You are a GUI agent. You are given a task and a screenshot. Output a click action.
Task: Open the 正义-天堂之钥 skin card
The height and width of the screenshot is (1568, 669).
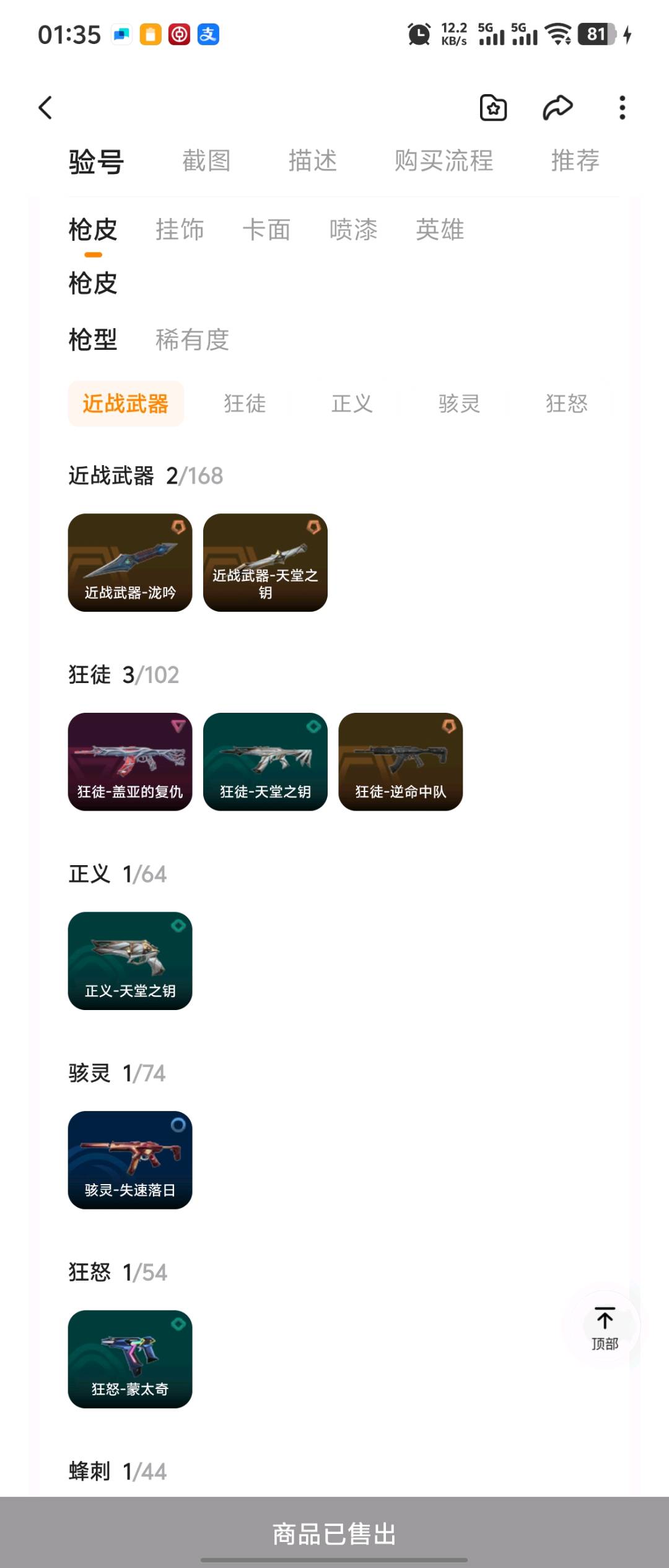click(130, 960)
